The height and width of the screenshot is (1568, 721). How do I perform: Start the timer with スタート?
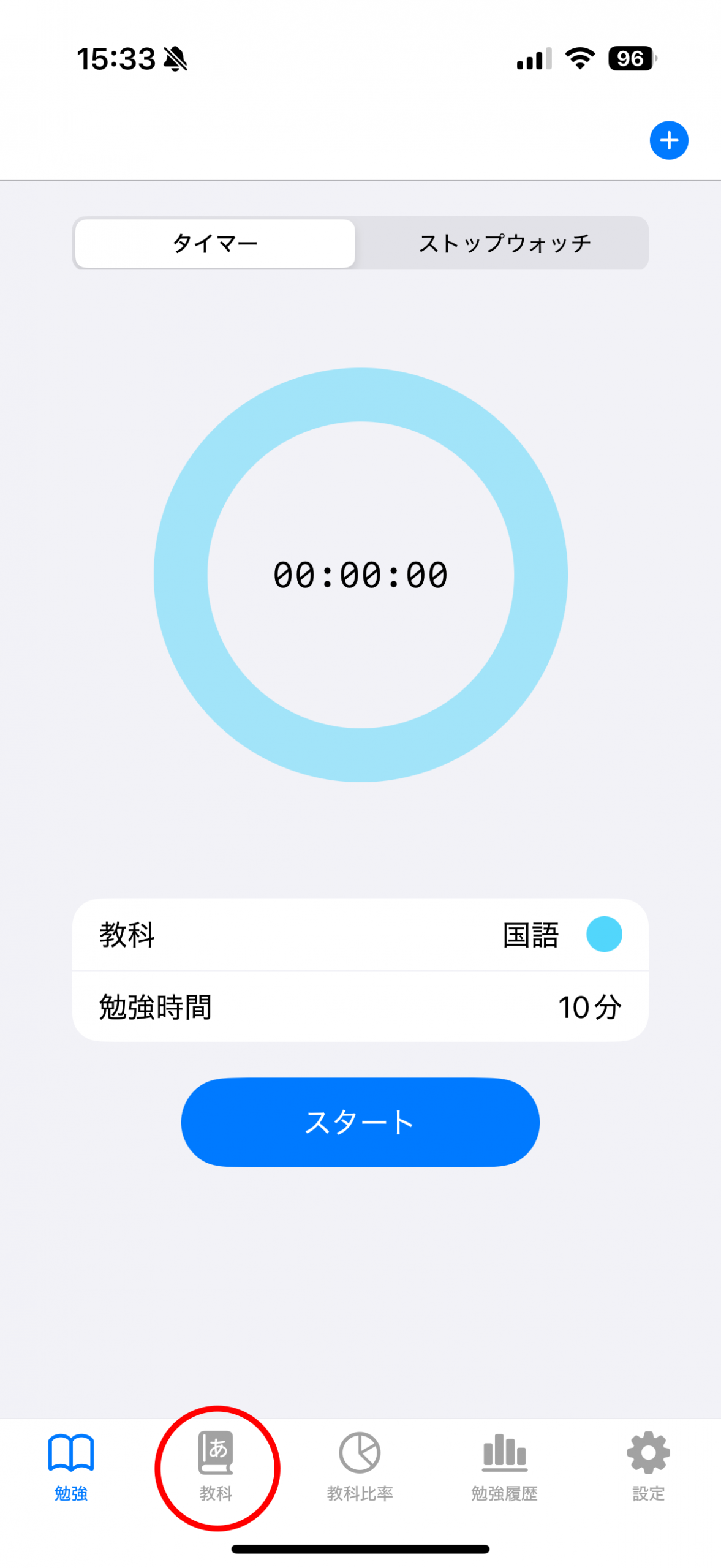(x=360, y=1122)
